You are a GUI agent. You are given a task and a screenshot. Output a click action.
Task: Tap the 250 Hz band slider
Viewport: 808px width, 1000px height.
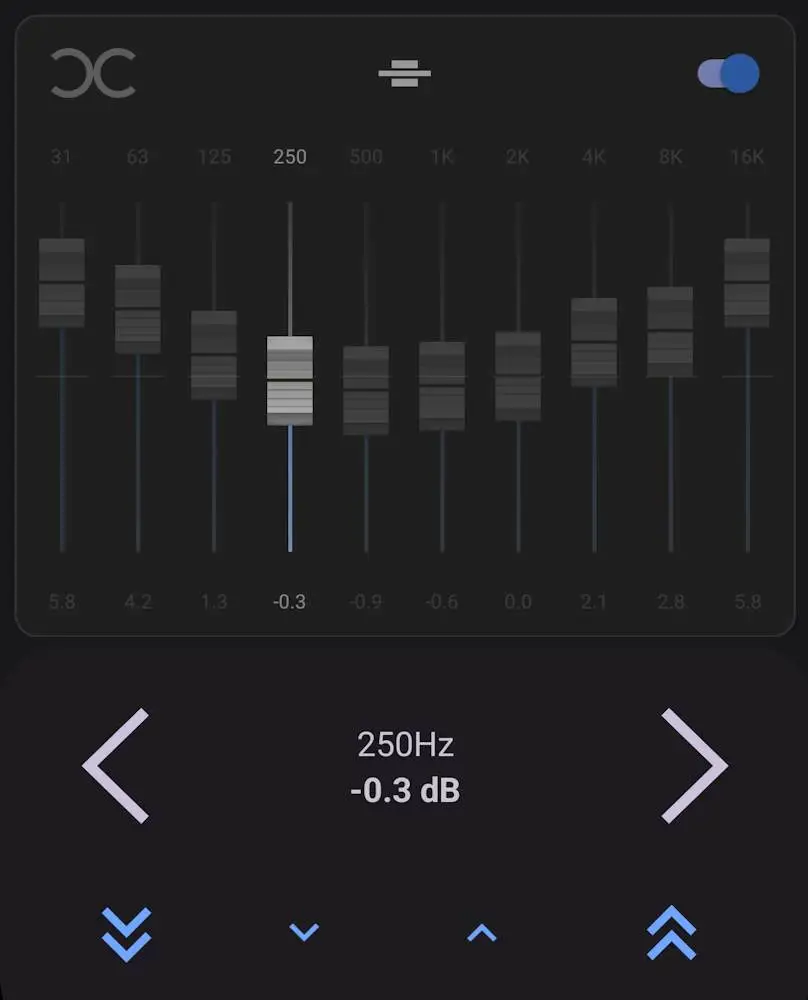click(290, 381)
